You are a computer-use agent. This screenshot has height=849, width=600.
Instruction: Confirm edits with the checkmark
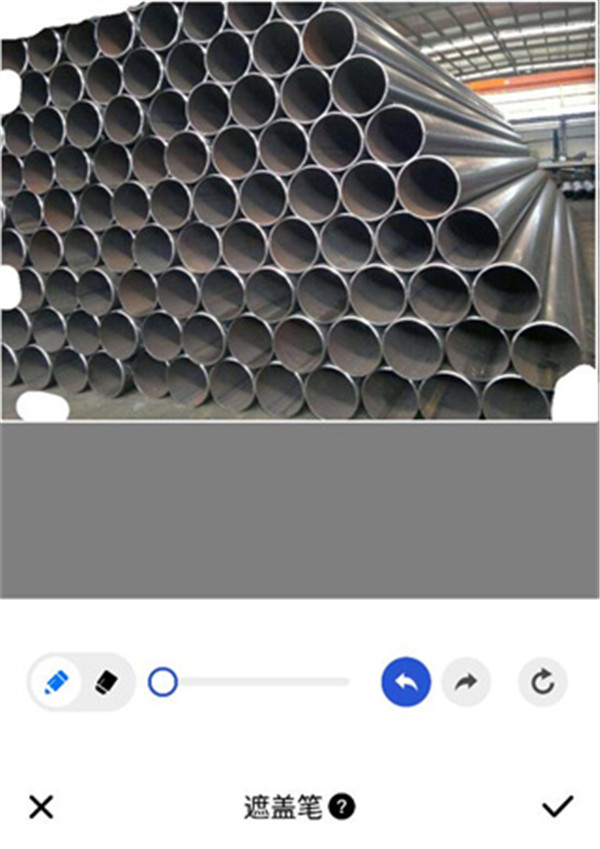pyautogui.click(x=557, y=806)
